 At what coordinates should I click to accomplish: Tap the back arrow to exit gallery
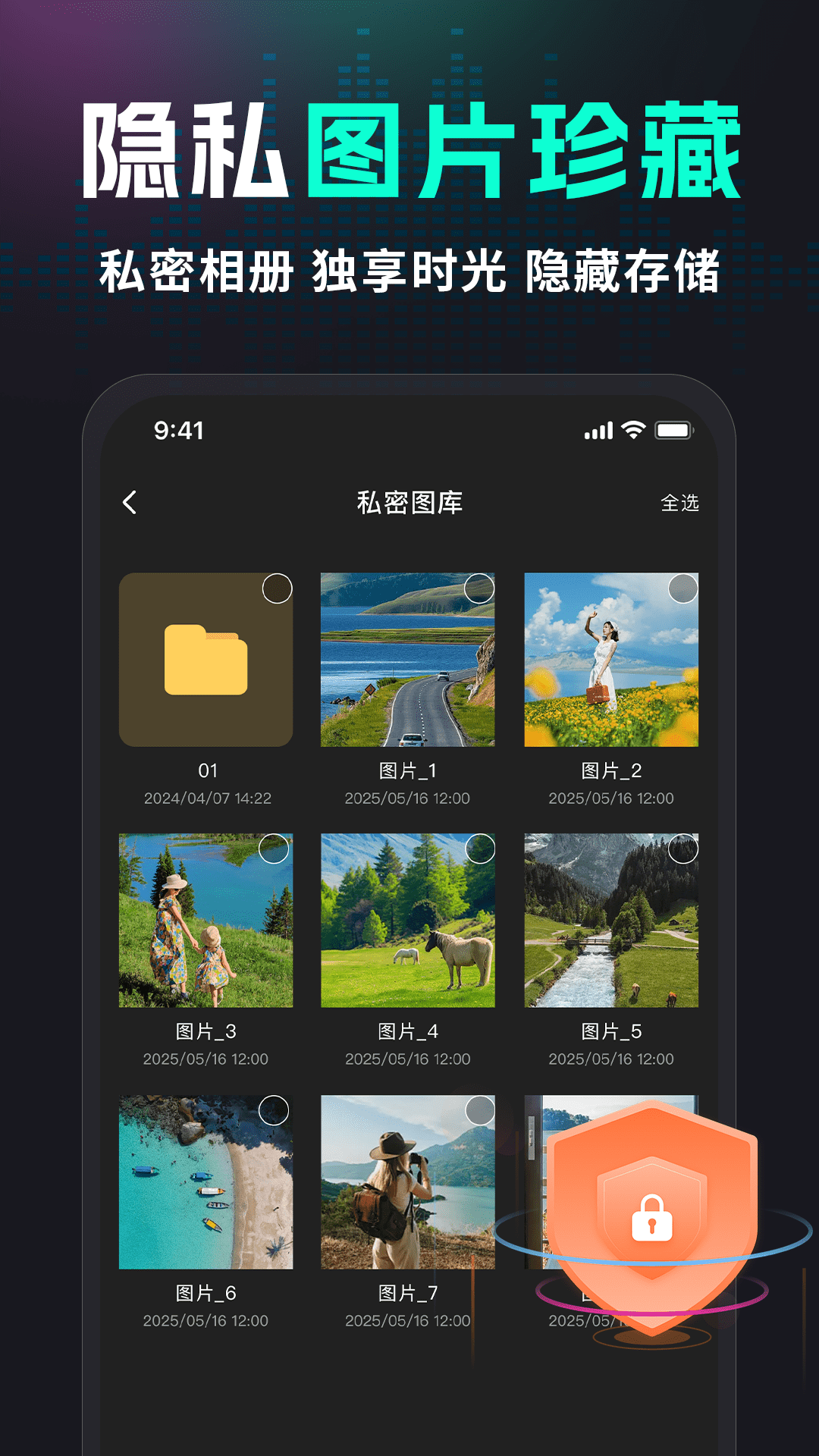(130, 503)
